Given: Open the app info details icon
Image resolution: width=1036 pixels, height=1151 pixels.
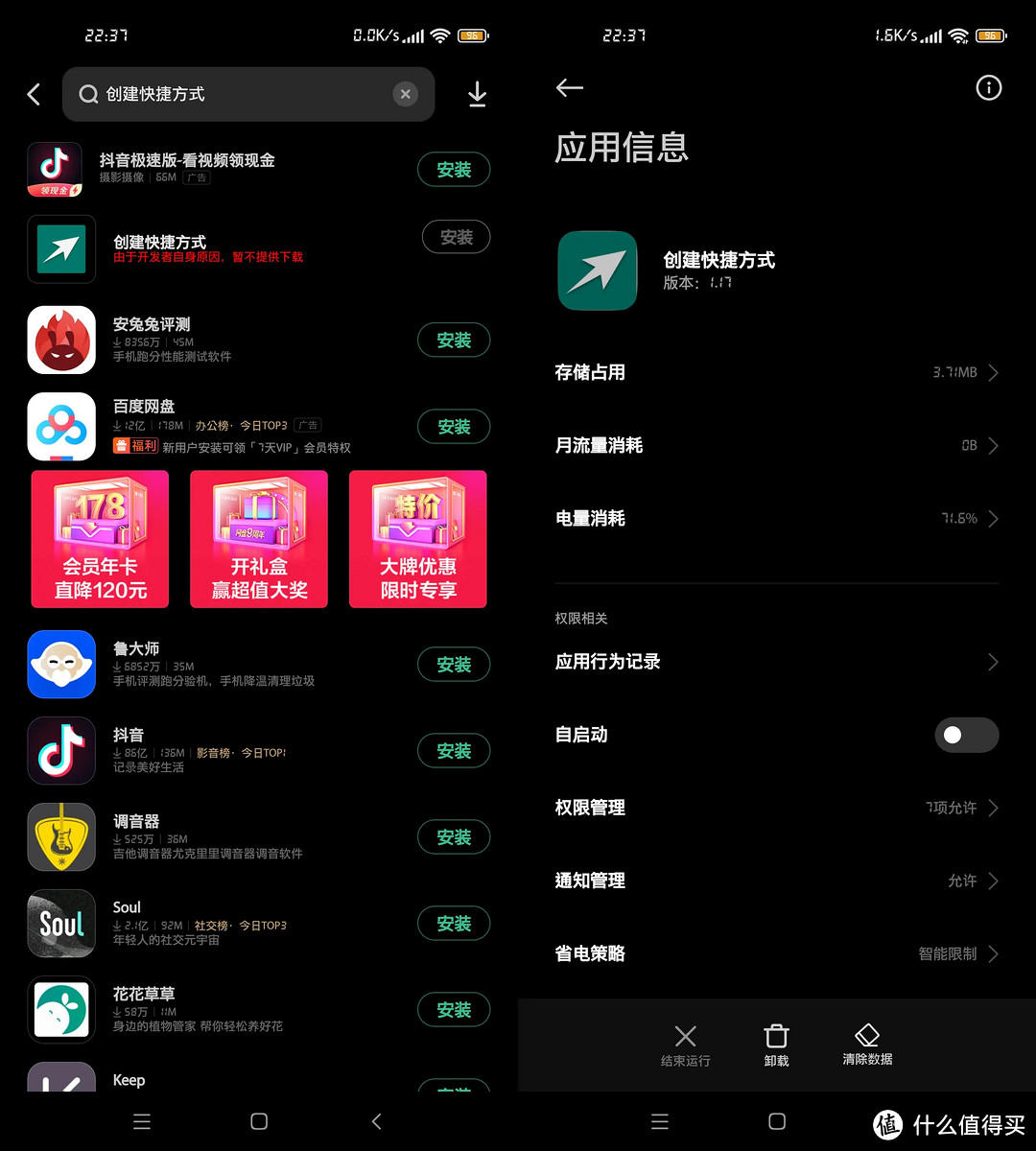Looking at the screenshot, I should pyautogui.click(x=988, y=88).
